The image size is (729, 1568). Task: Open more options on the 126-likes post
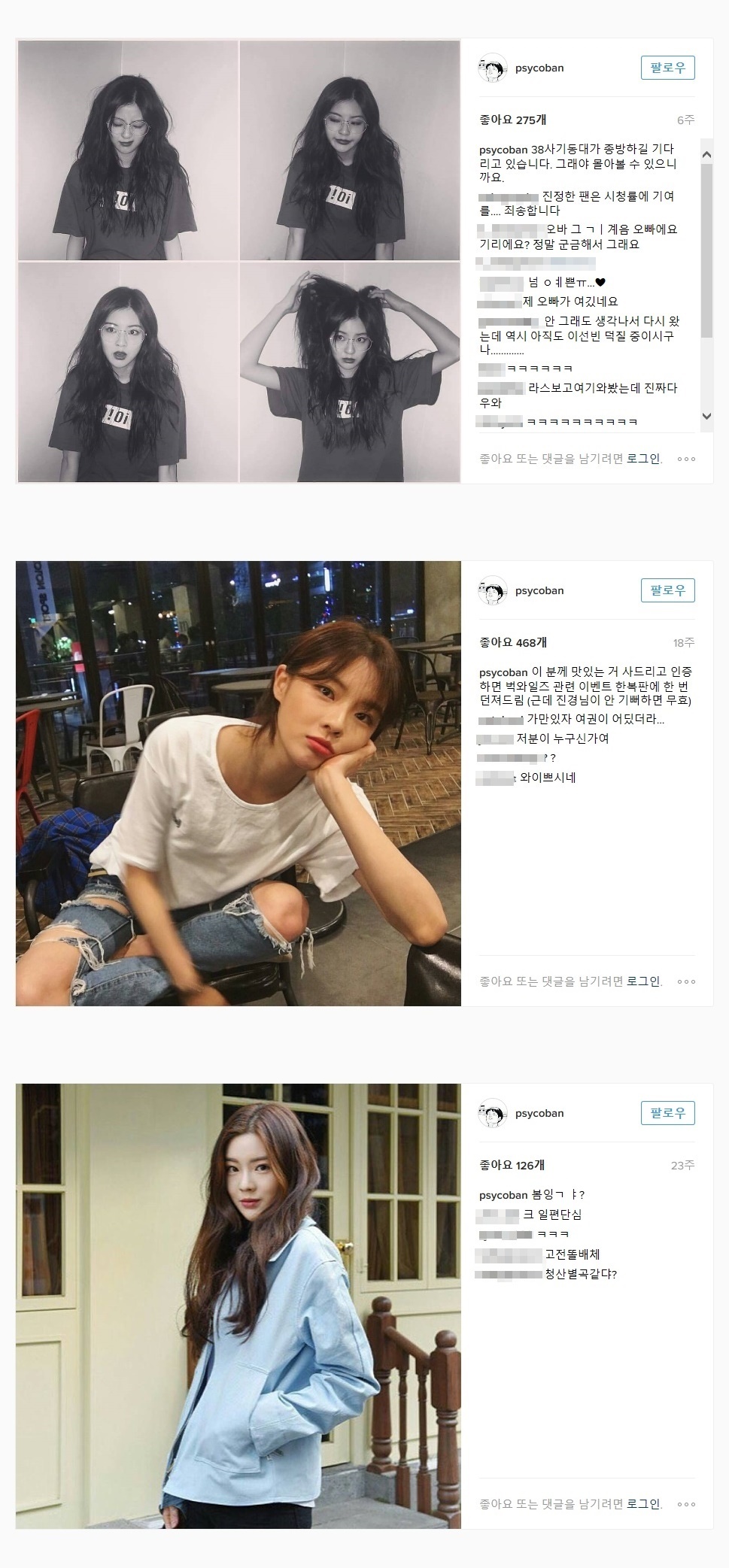coord(686,1504)
